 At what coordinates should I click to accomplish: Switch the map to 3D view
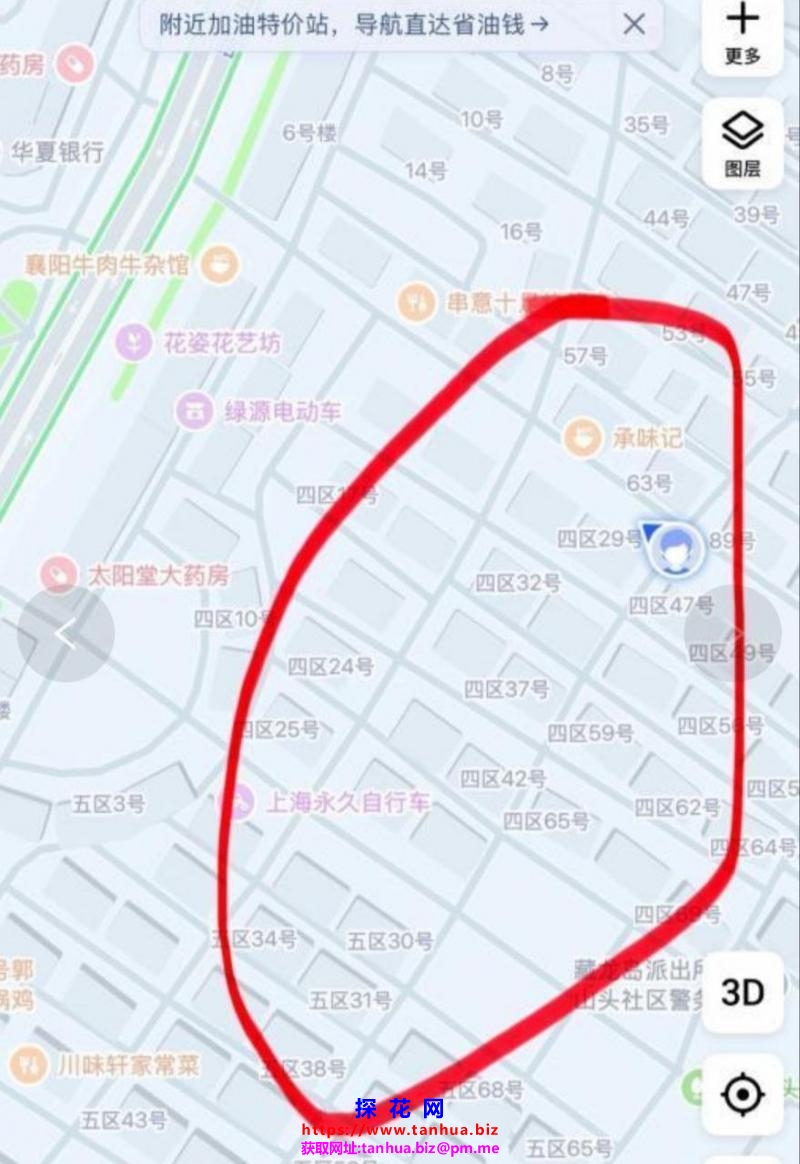(x=742, y=992)
